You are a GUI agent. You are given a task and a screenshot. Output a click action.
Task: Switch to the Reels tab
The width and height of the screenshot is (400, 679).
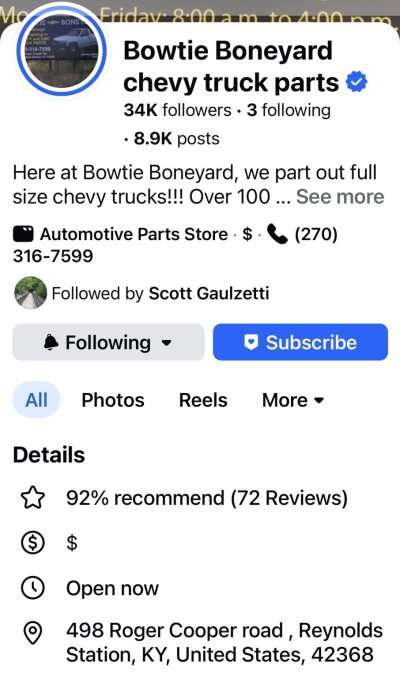[203, 400]
